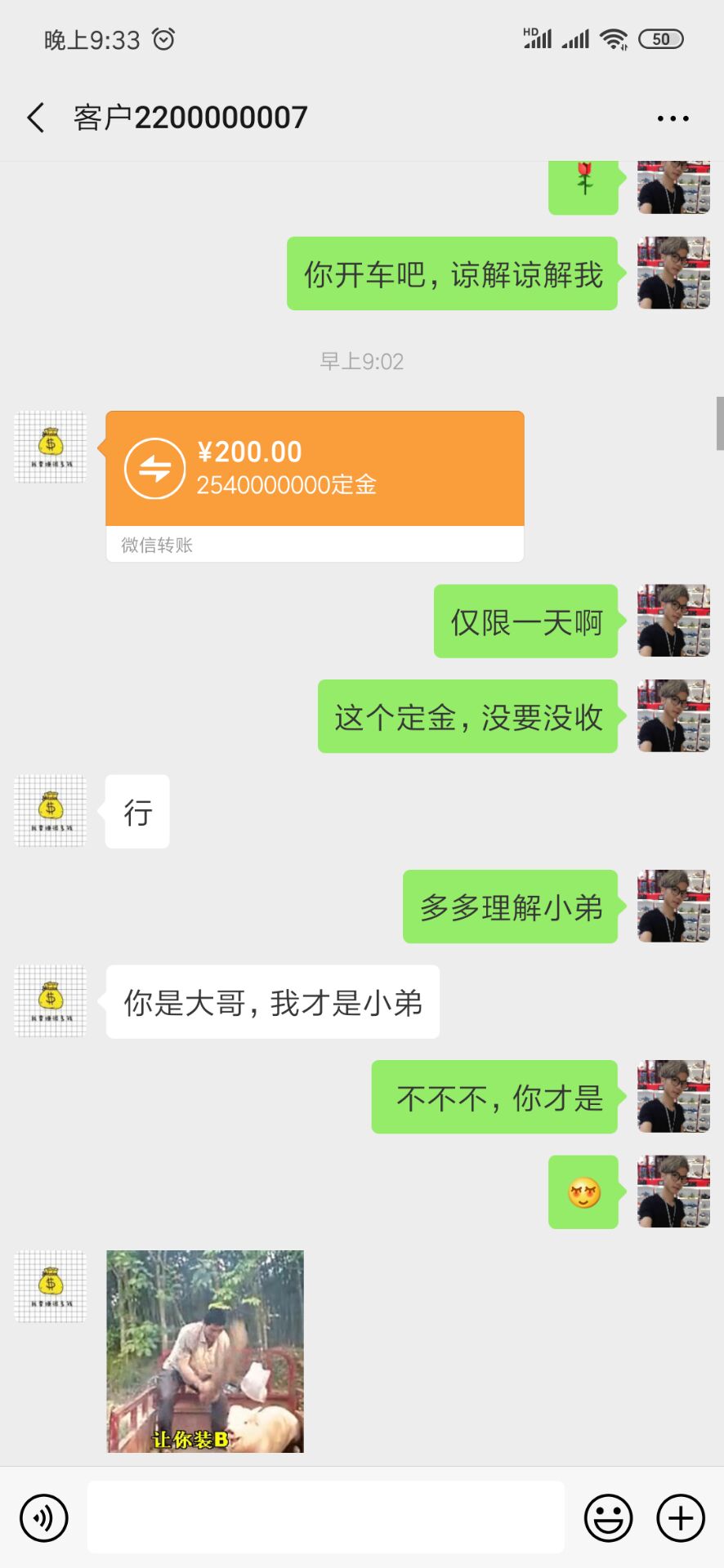Switch to voice message input
This screenshot has height=1568, width=724.
click(x=44, y=1518)
